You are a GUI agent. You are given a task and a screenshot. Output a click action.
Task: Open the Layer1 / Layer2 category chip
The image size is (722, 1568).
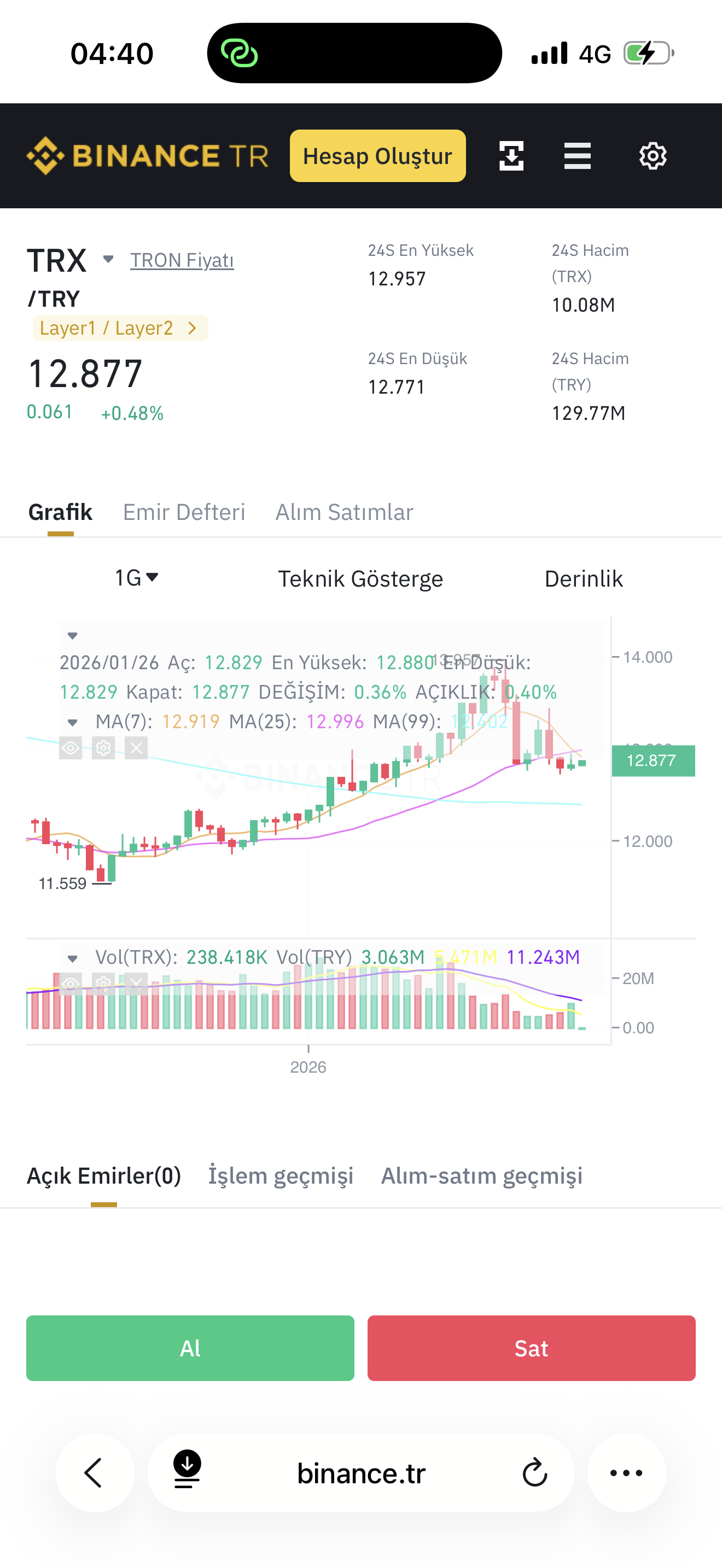[x=120, y=328]
